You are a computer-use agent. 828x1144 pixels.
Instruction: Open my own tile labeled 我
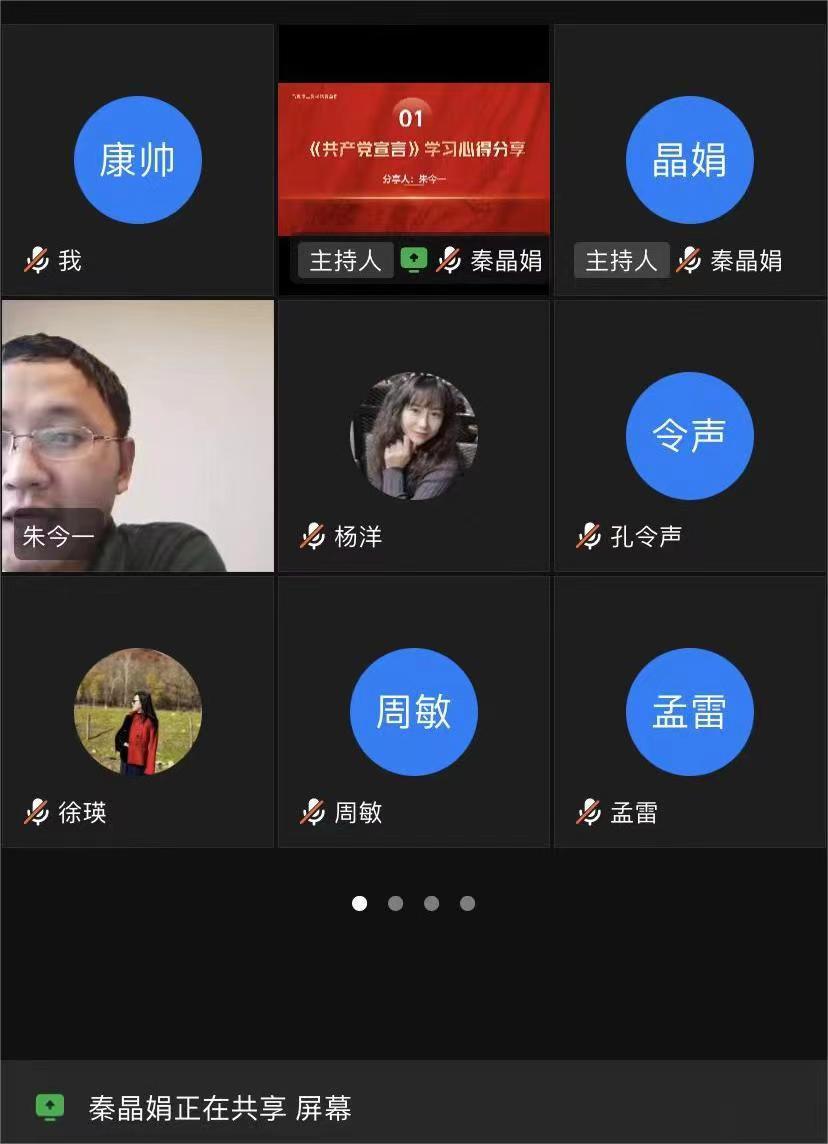click(138, 160)
